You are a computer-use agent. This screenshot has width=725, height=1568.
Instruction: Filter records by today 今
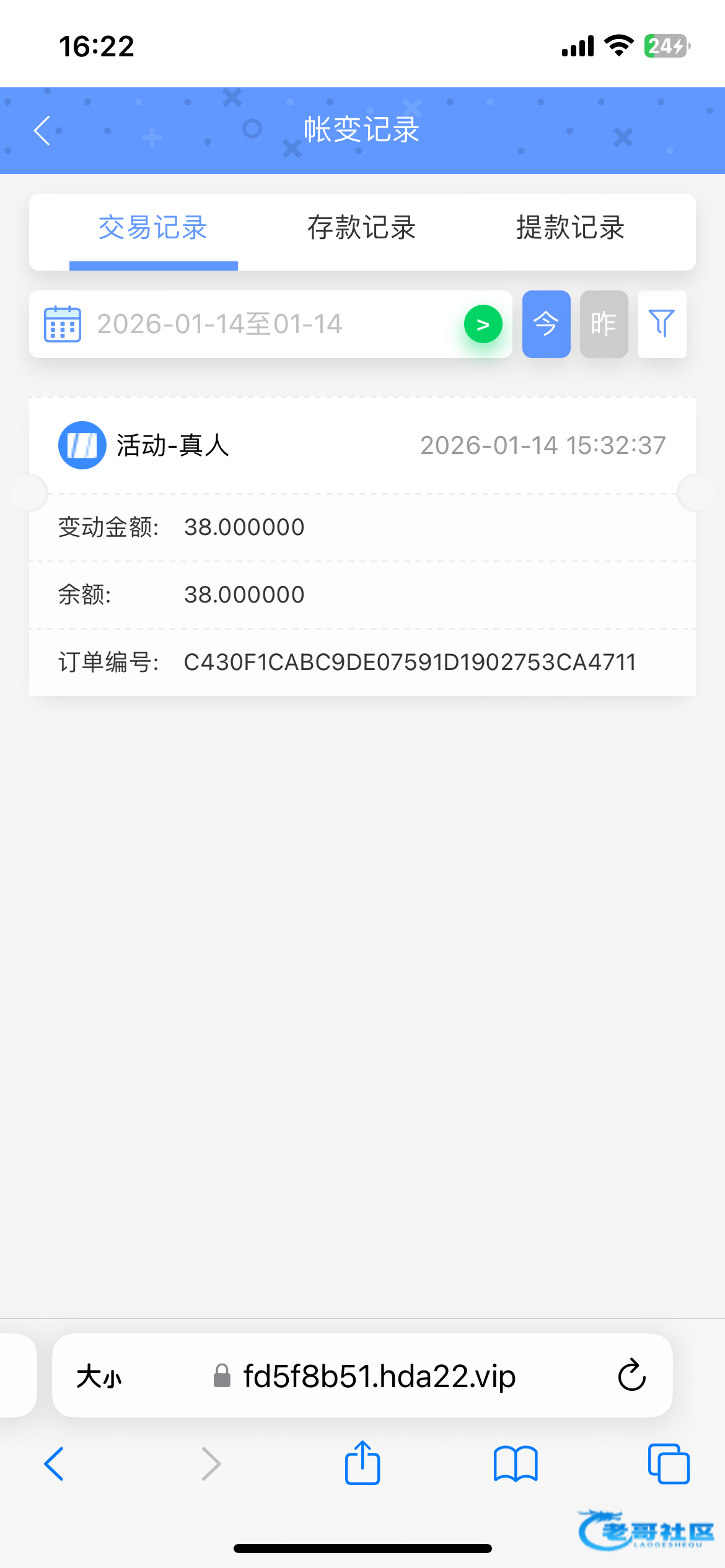[x=546, y=324]
